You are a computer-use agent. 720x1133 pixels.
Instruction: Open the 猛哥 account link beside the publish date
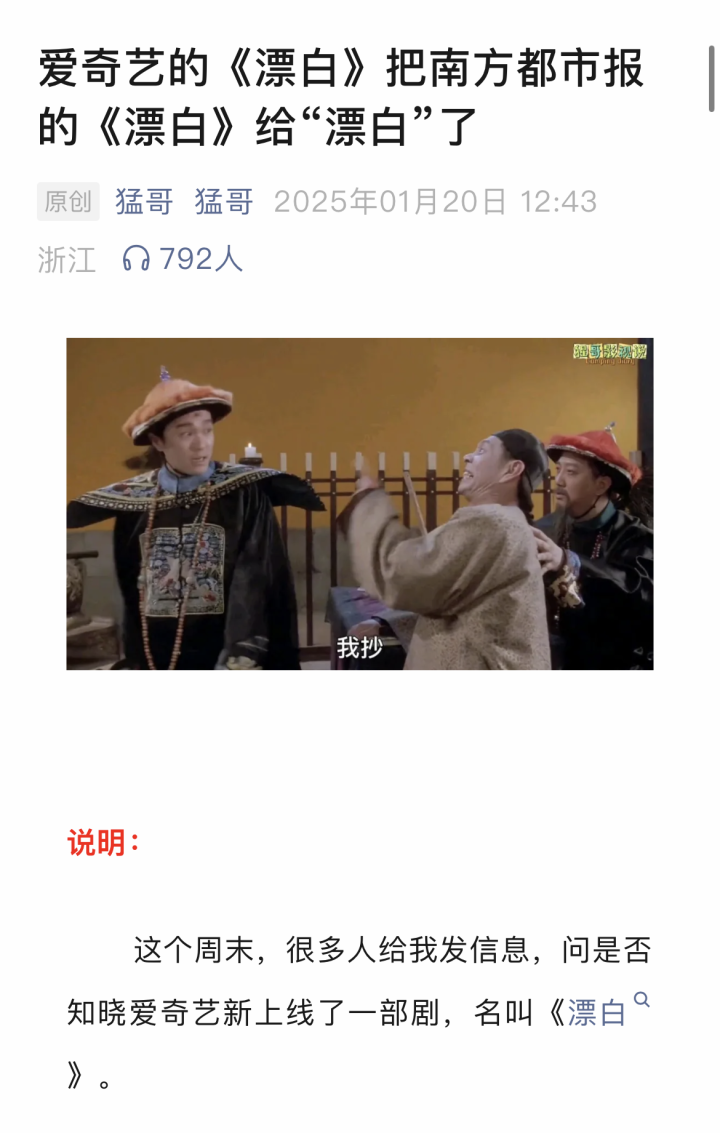[224, 201]
